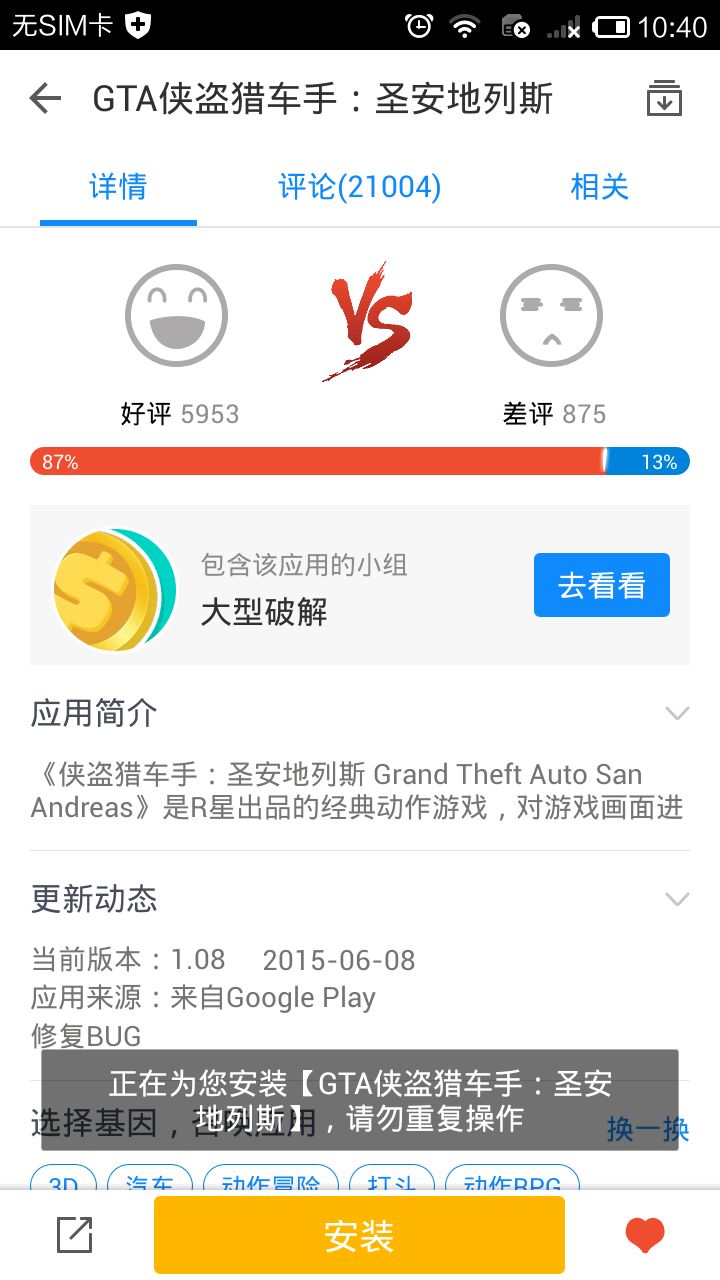Image resolution: width=720 pixels, height=1280 pixels.
Task: Give a 差评 with the sad face
Action: 551,316
